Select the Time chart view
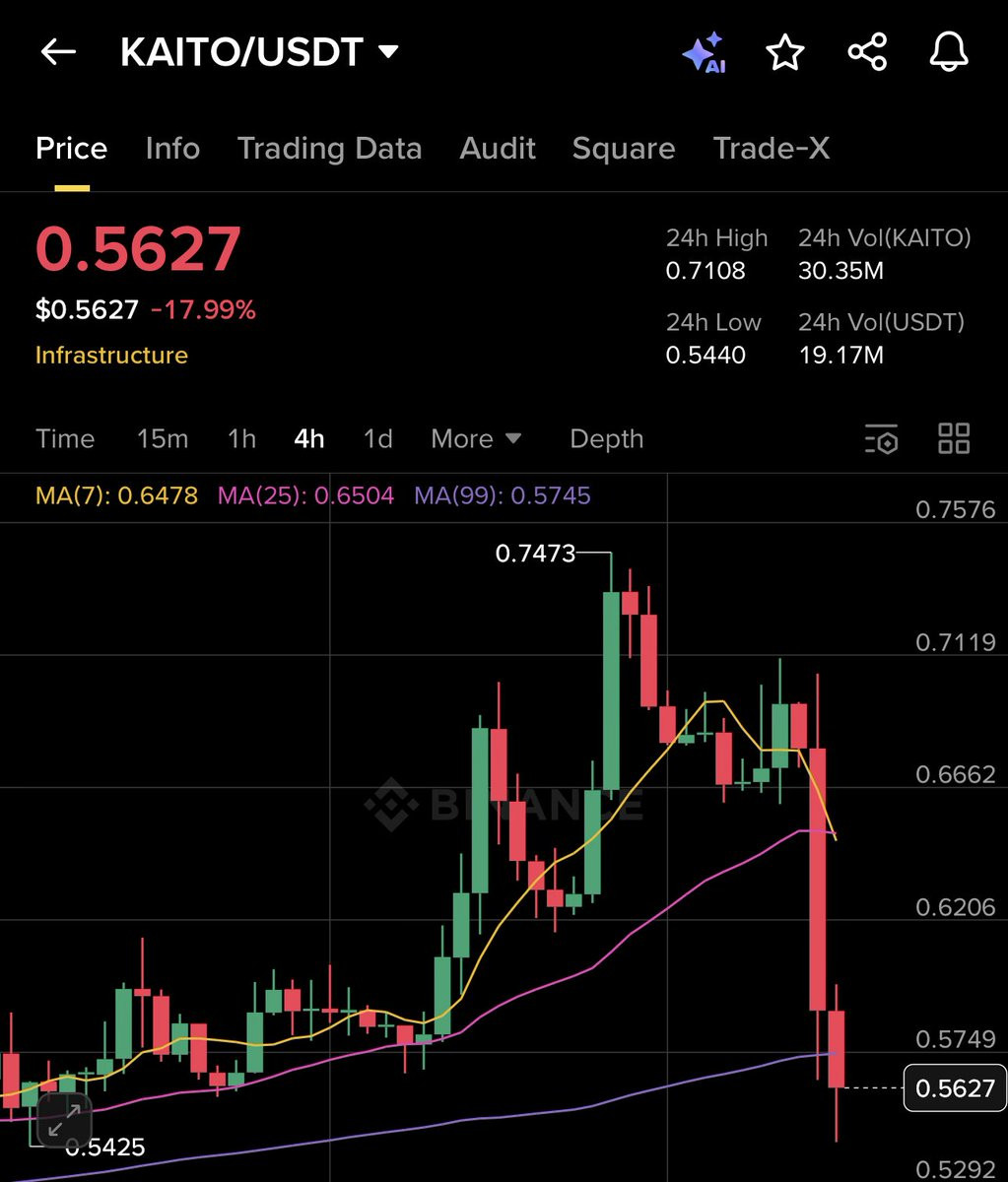Image resolution: width=1008 pixels, height=1182 pixels. (x=65, y=438)
